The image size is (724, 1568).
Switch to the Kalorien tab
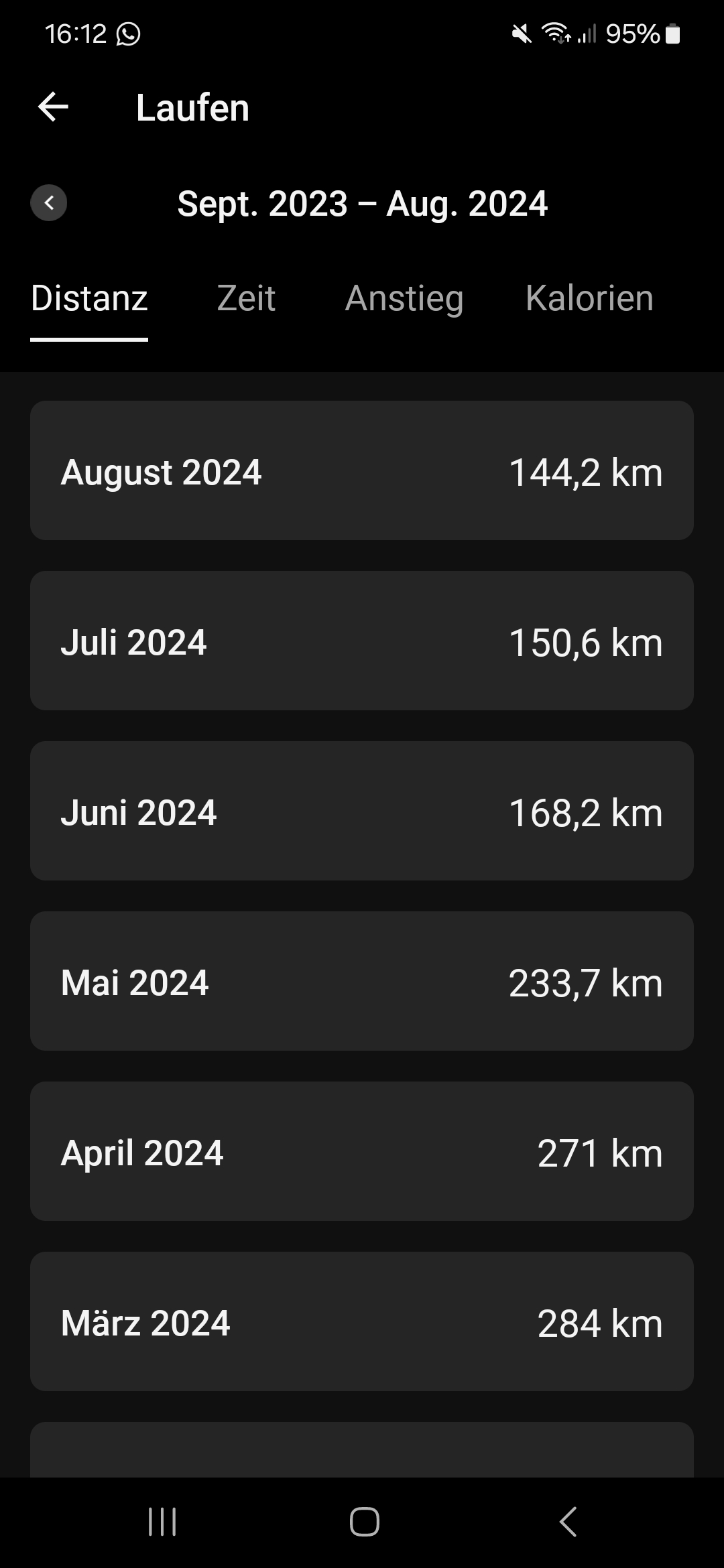pyautogui.click(x=589, y=299)
